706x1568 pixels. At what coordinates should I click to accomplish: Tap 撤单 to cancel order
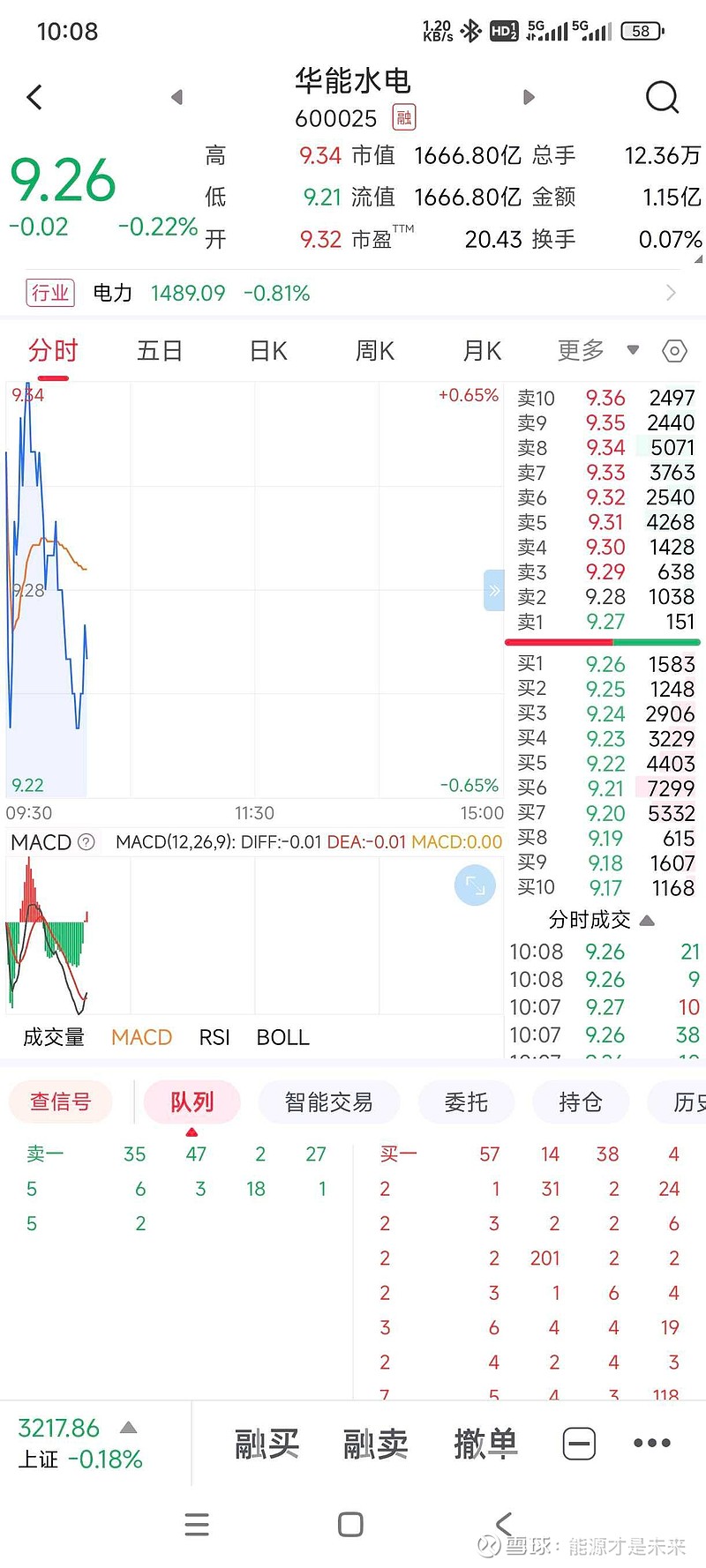coord(485,1444)
